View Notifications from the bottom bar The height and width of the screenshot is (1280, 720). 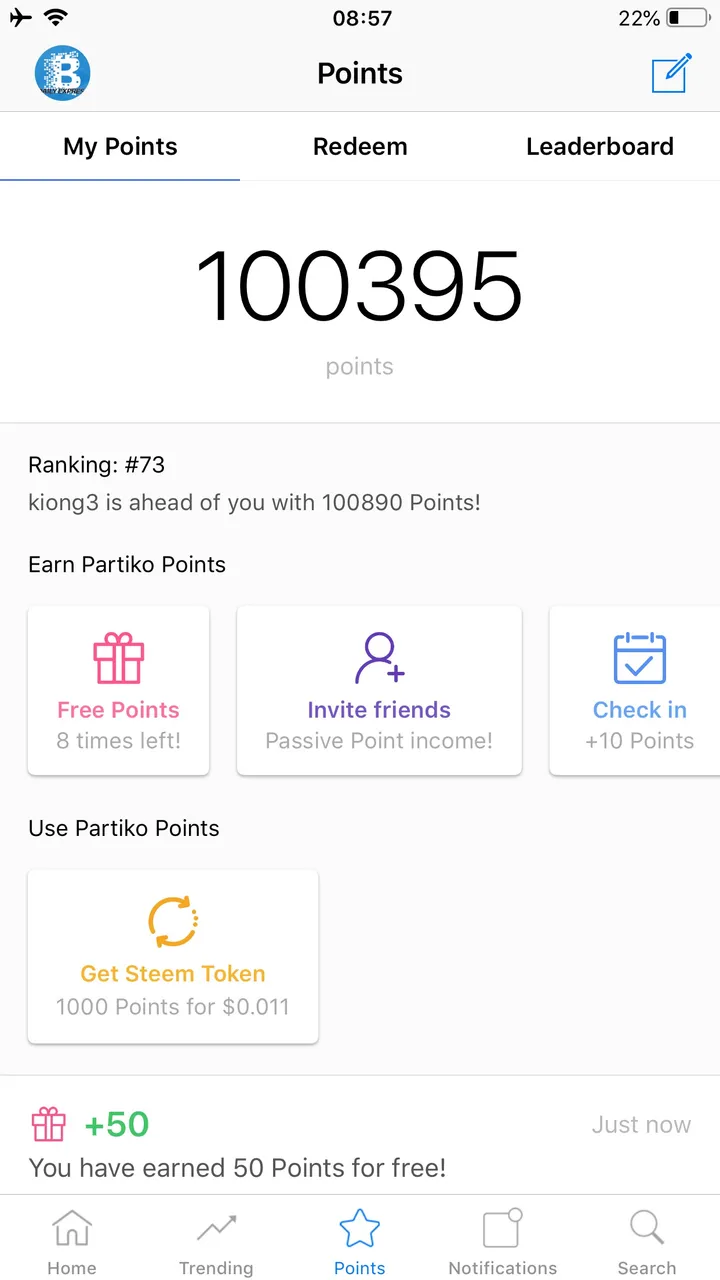503,1240
